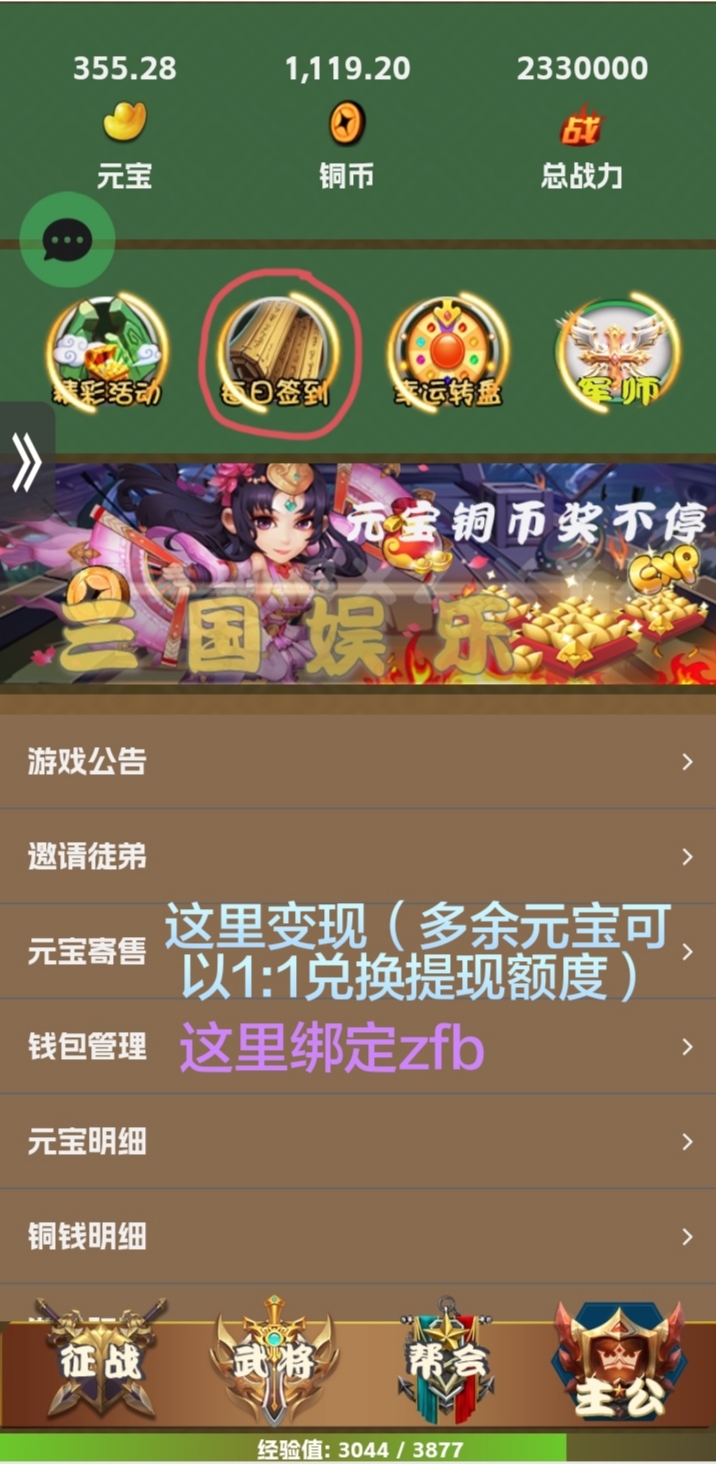Open 邀请徒弟 invite row
The image size is (716, 1464).
tap(358, 857)
